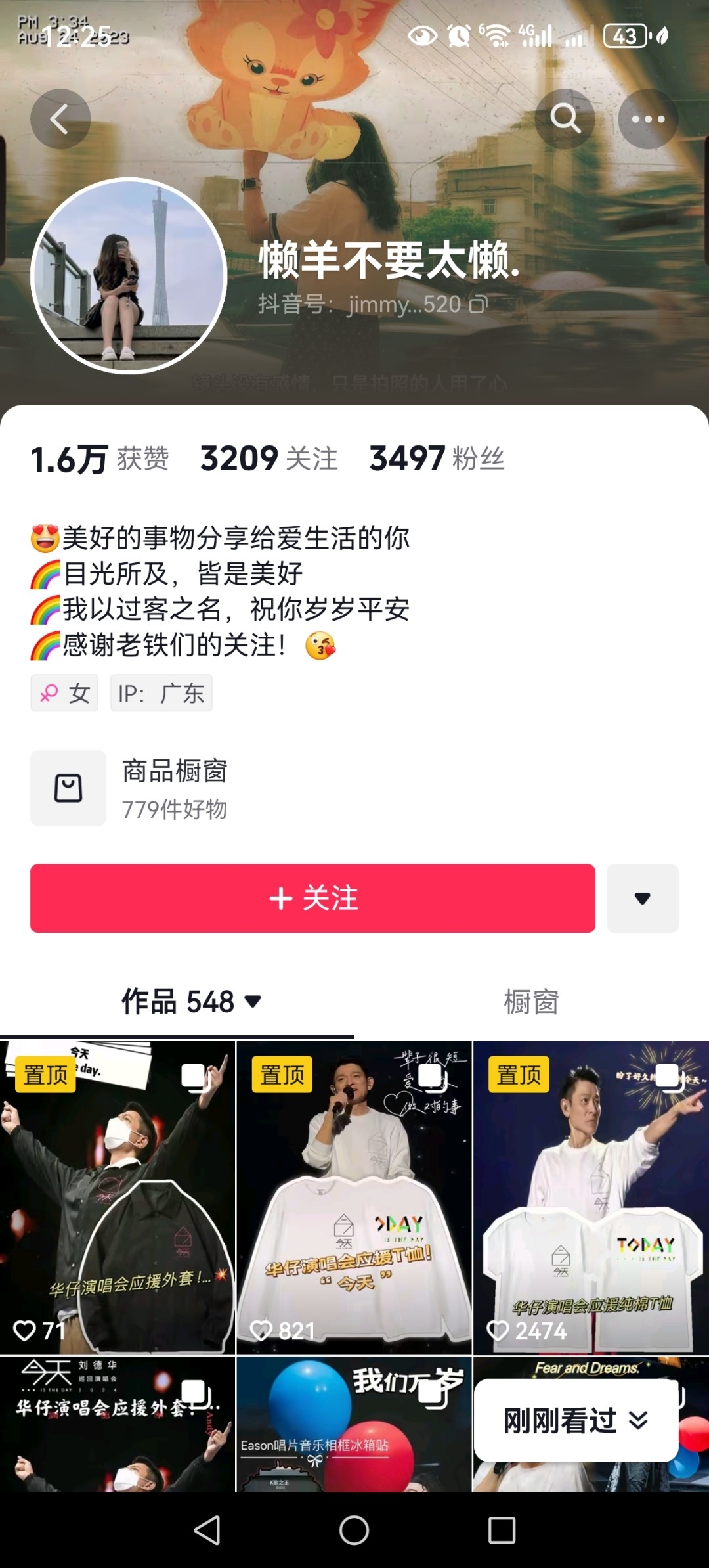
Task: Go back using the top-left arrow
Action: (60, 119)
